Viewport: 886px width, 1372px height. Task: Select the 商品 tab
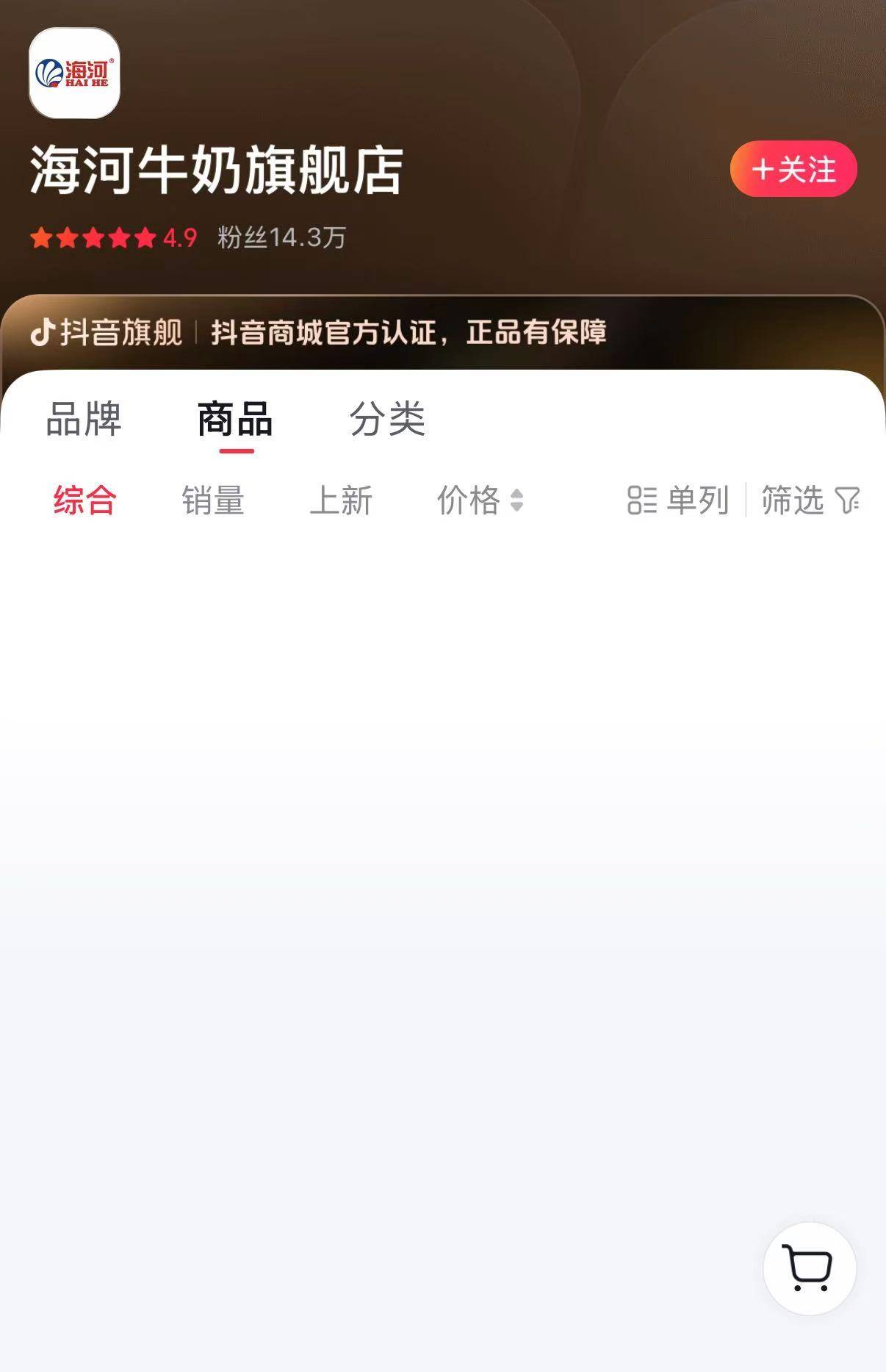[x=235, y=419]
